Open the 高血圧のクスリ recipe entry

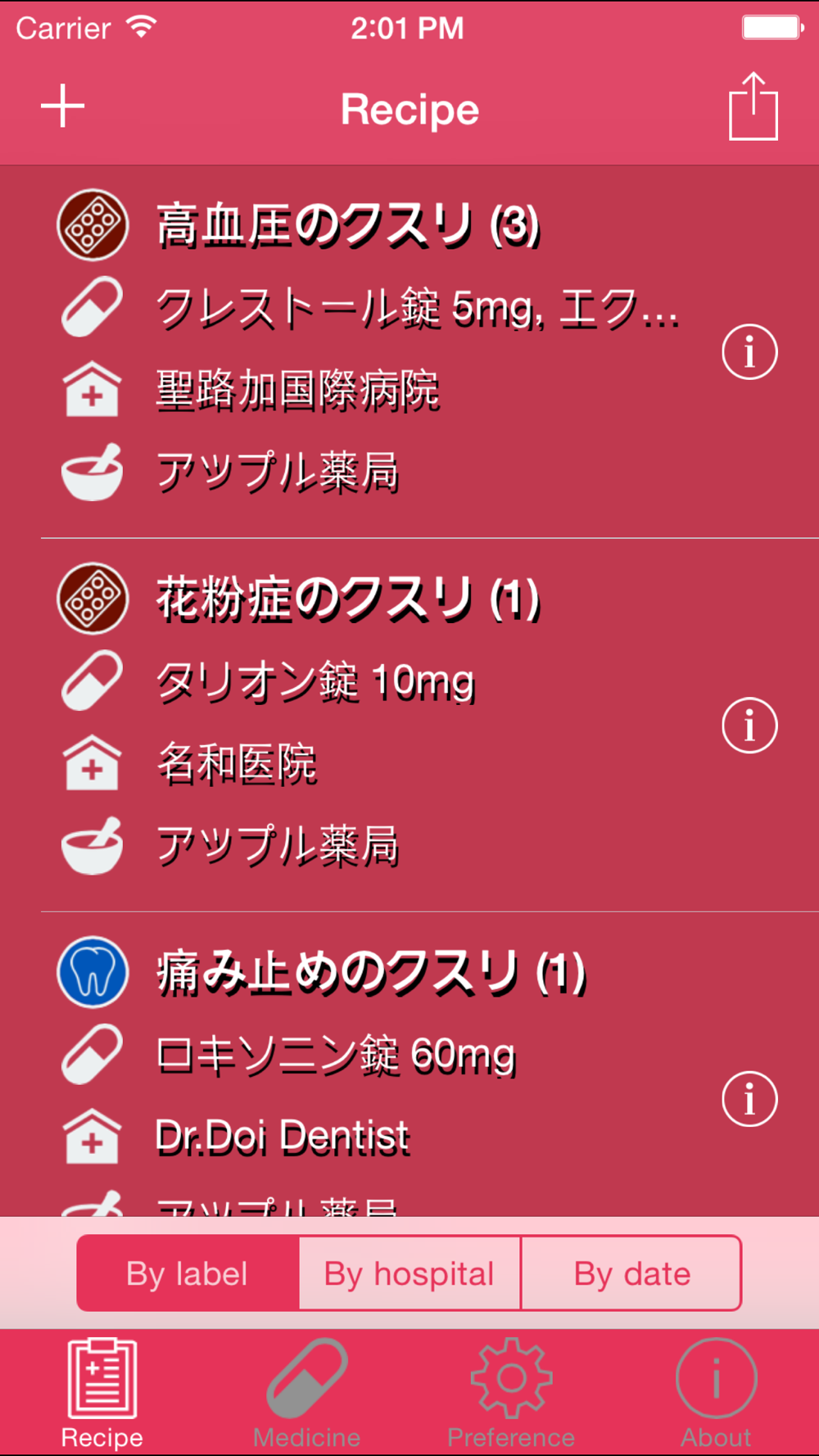coord(409,352)
